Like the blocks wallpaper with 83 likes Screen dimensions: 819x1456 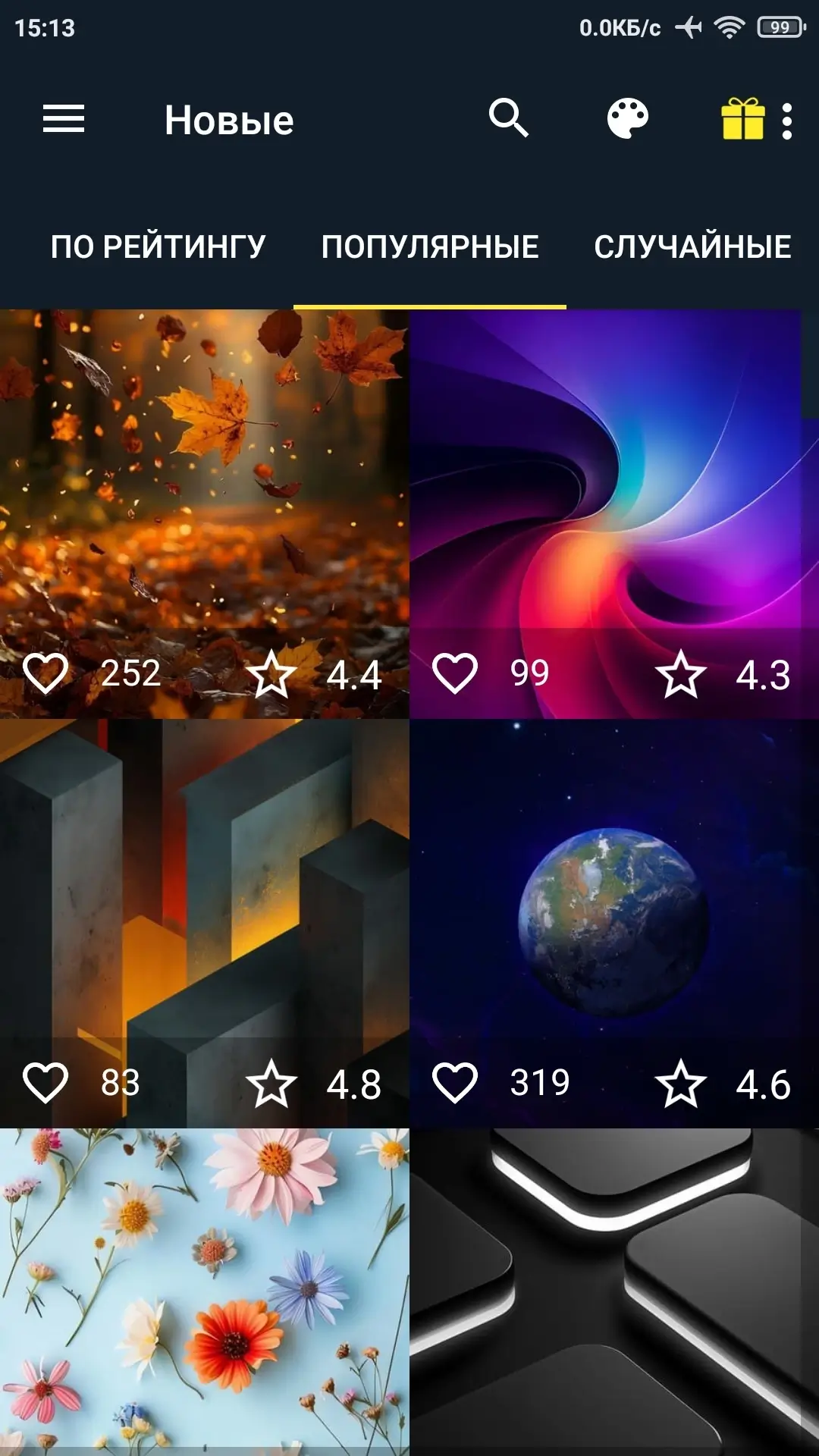[x=45, y=1082]
